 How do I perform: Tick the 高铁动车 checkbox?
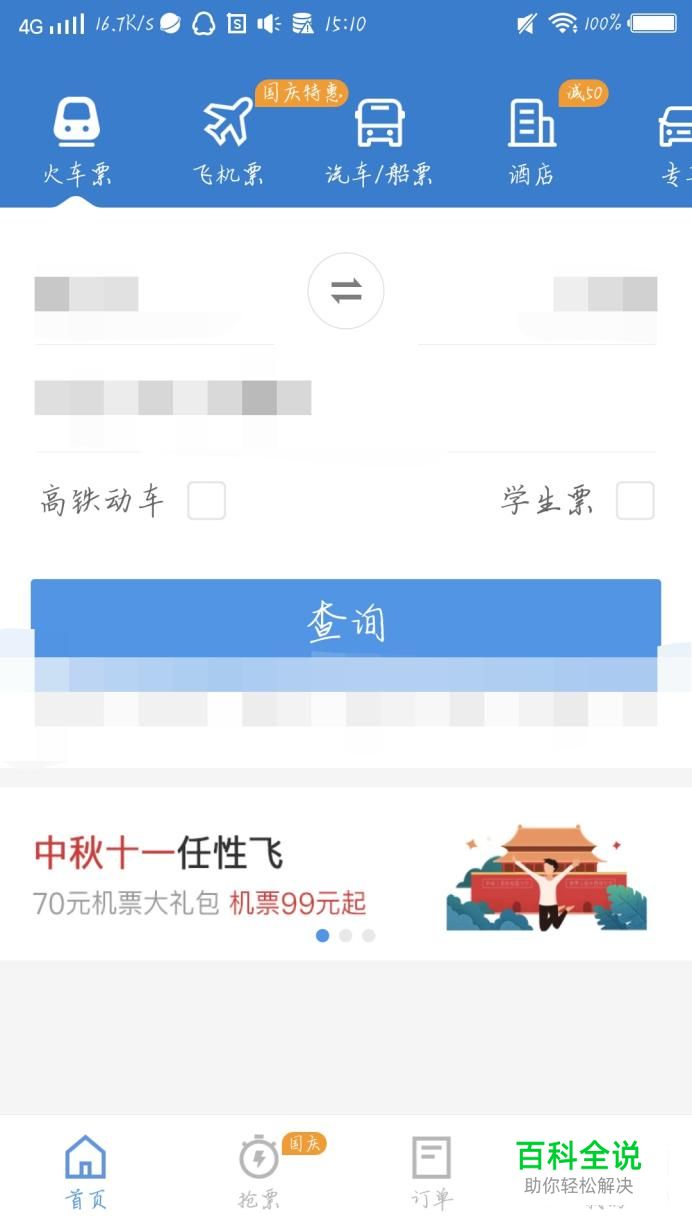(207, 501)
